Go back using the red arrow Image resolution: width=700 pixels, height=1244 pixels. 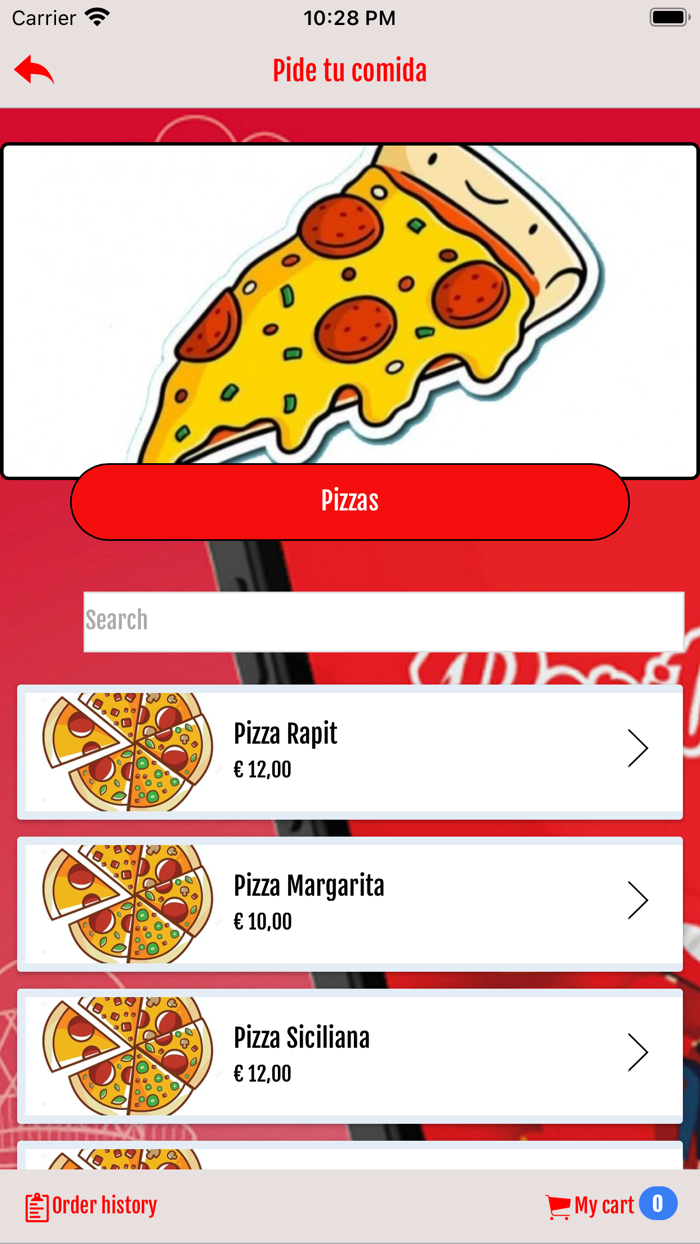click(34, 70)
